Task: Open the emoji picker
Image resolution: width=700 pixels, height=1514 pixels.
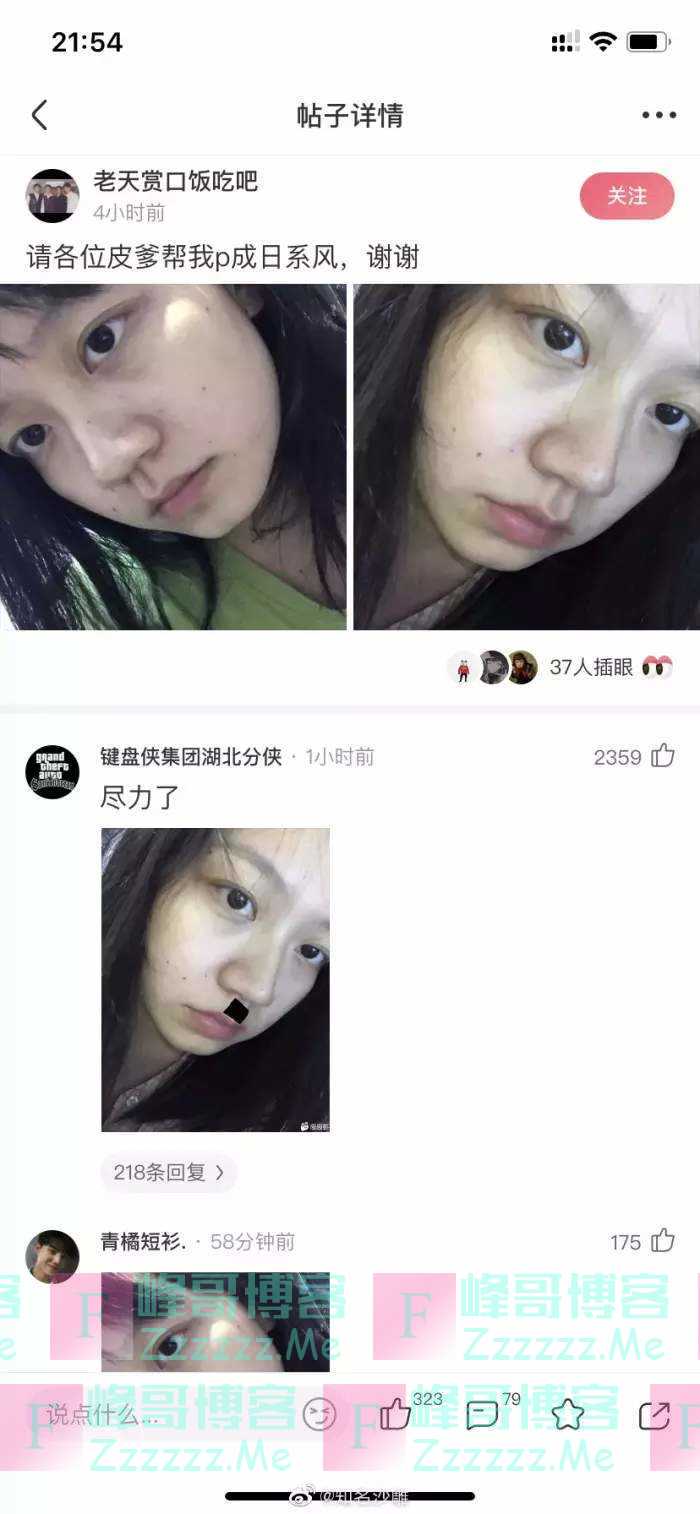Action: (319, 1414)
